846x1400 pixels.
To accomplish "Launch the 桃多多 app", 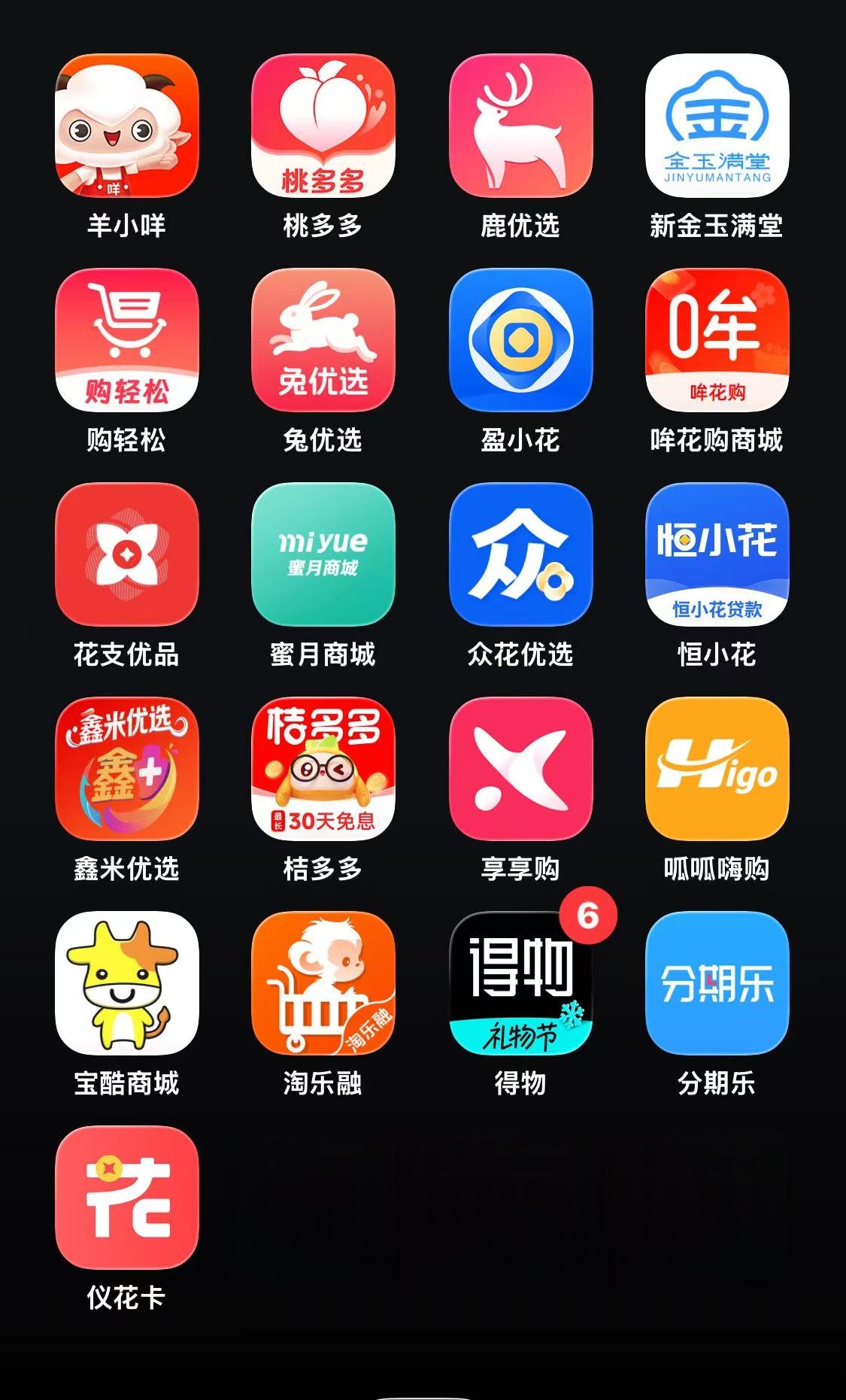I will coord(323,126).
